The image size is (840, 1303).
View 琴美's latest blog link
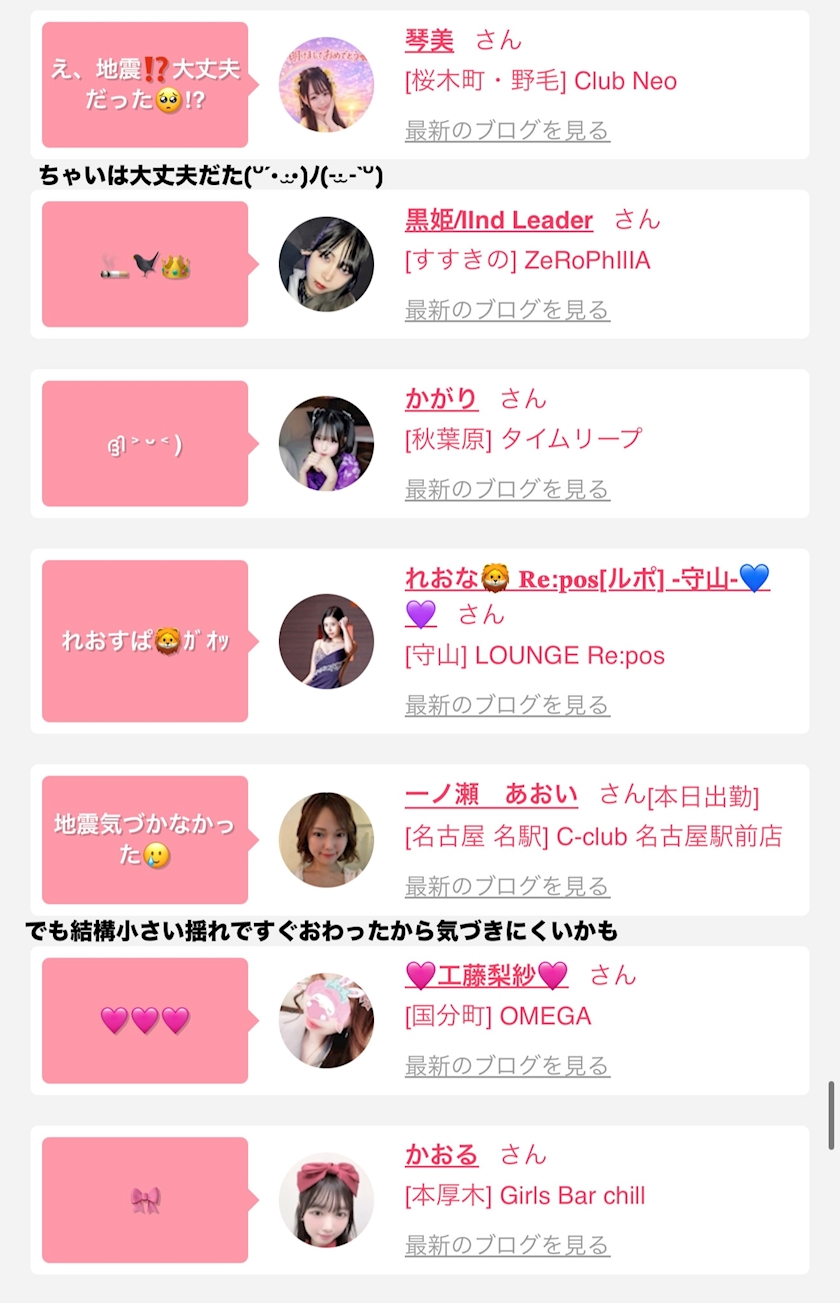(x=507, y=131)
